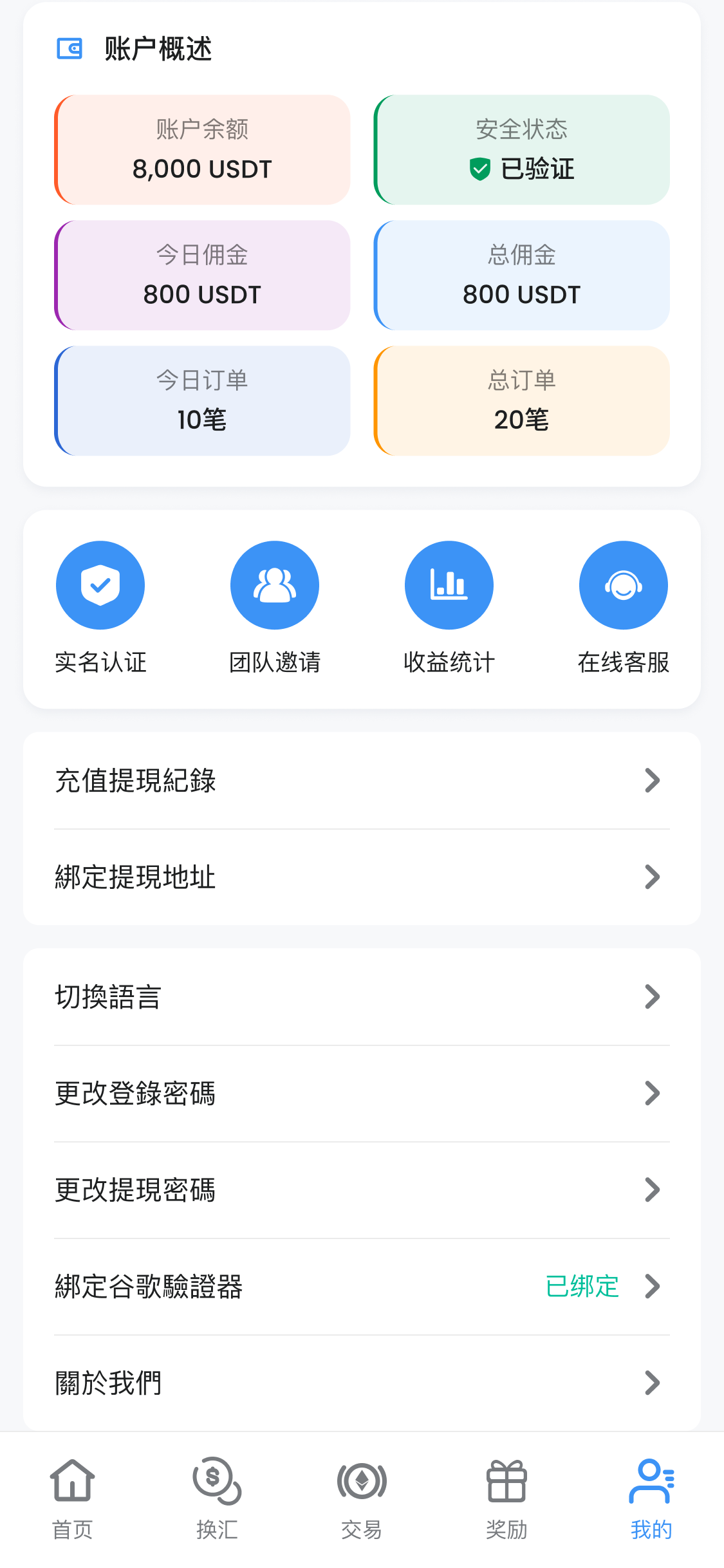Select 更改登錄密碼 row
Screen dimensions: 724x1568
(362, 1094)
